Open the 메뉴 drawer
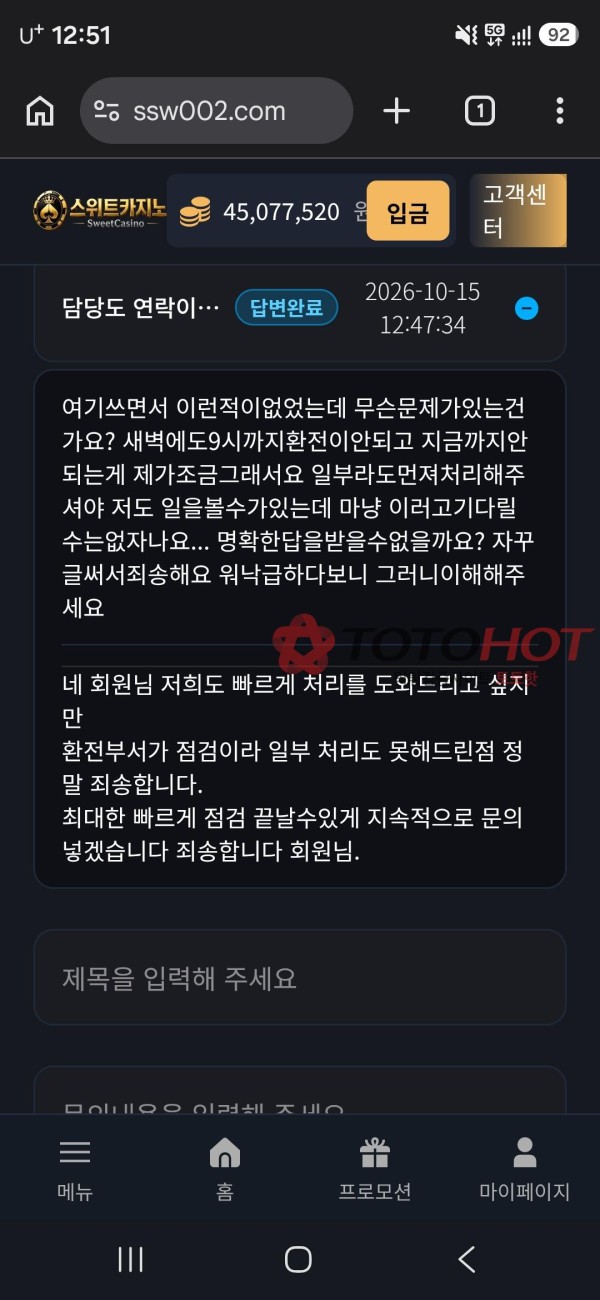600x1300 pixels. coord(75,1169)
